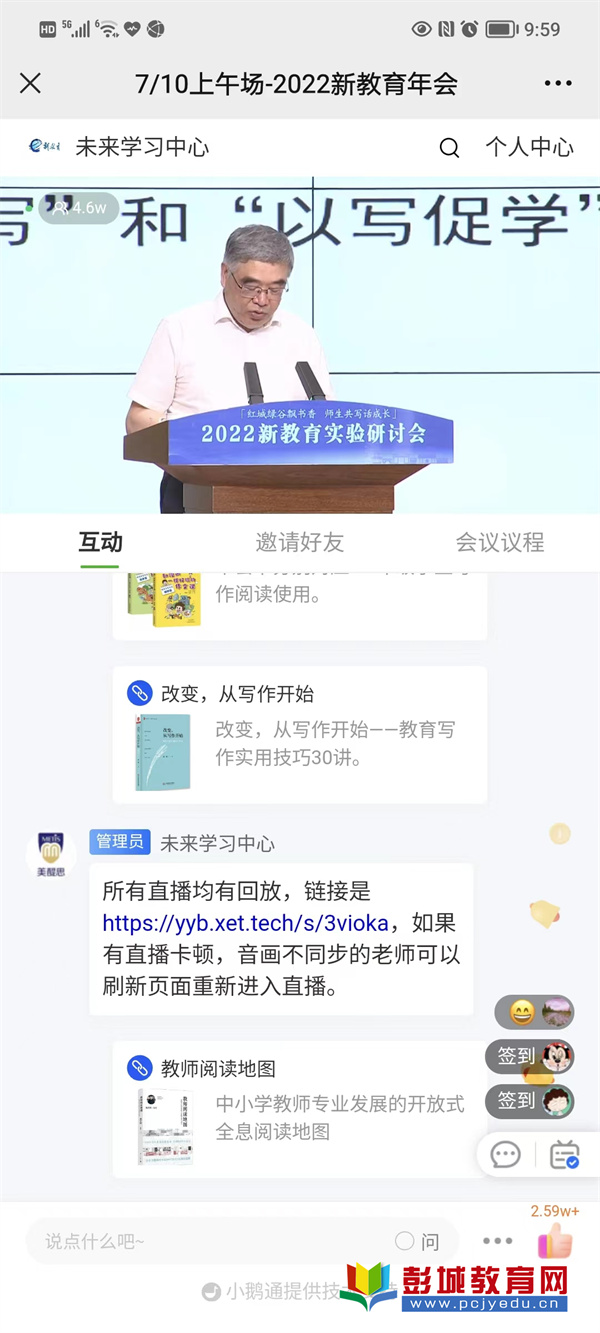The image size is (600, 1333).
Task: Open the three-dot menu beside the input
Action: [497, 1241]
